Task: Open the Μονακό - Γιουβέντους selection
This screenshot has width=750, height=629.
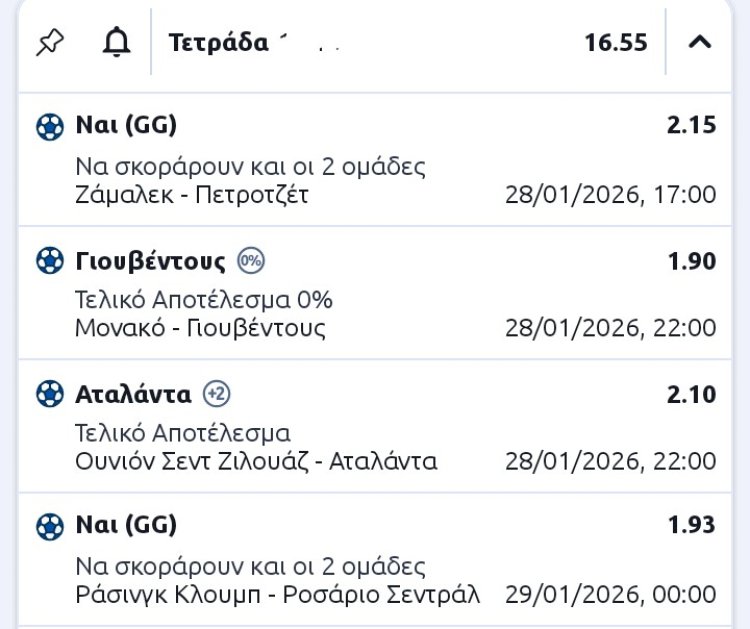Action: coord(200,328)
